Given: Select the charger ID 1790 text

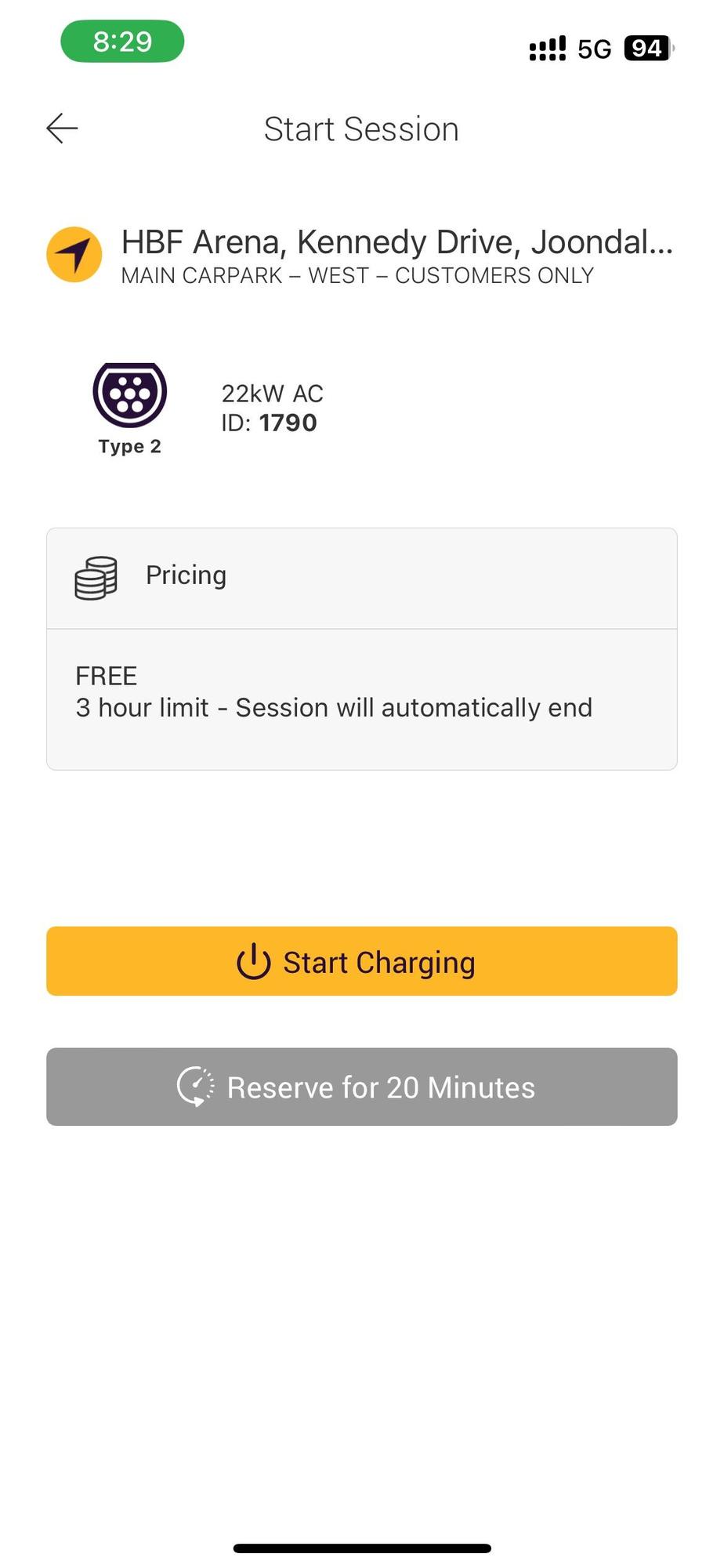Looking at the screenshot, I should coord(269,423).
